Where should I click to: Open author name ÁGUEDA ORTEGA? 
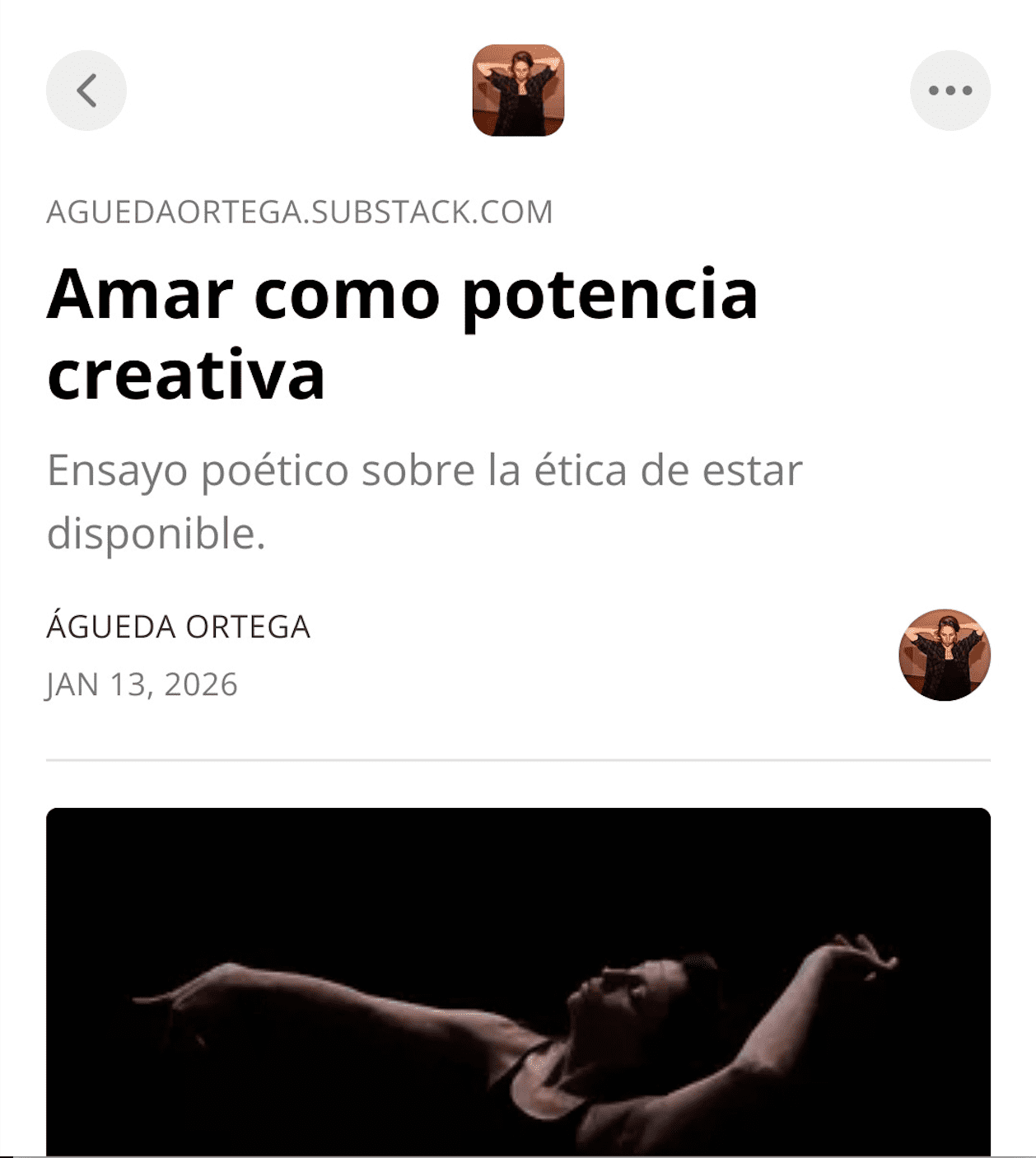(x=179, y=627)
